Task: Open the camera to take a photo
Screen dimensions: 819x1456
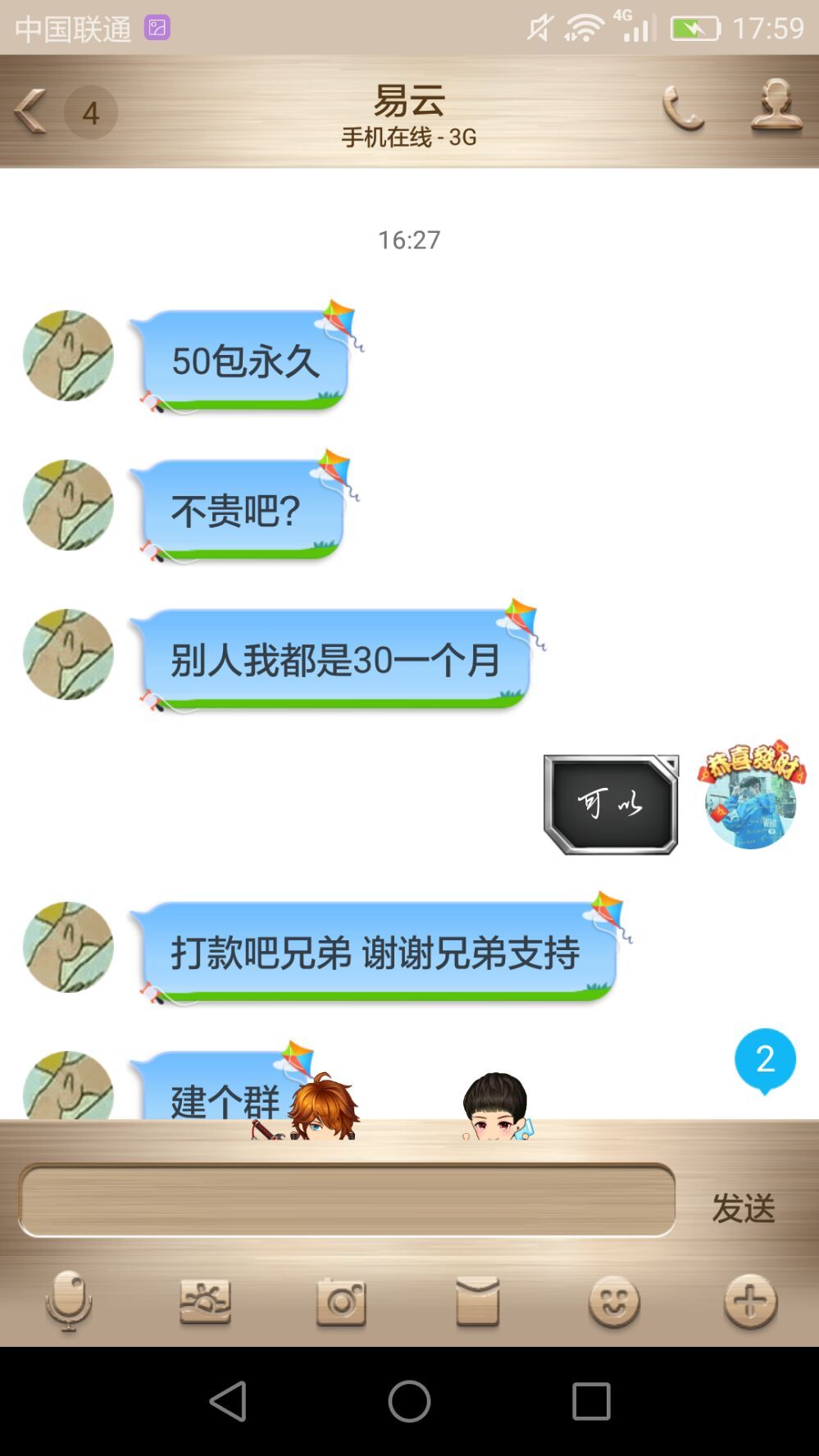Action: click(341, 1301)
